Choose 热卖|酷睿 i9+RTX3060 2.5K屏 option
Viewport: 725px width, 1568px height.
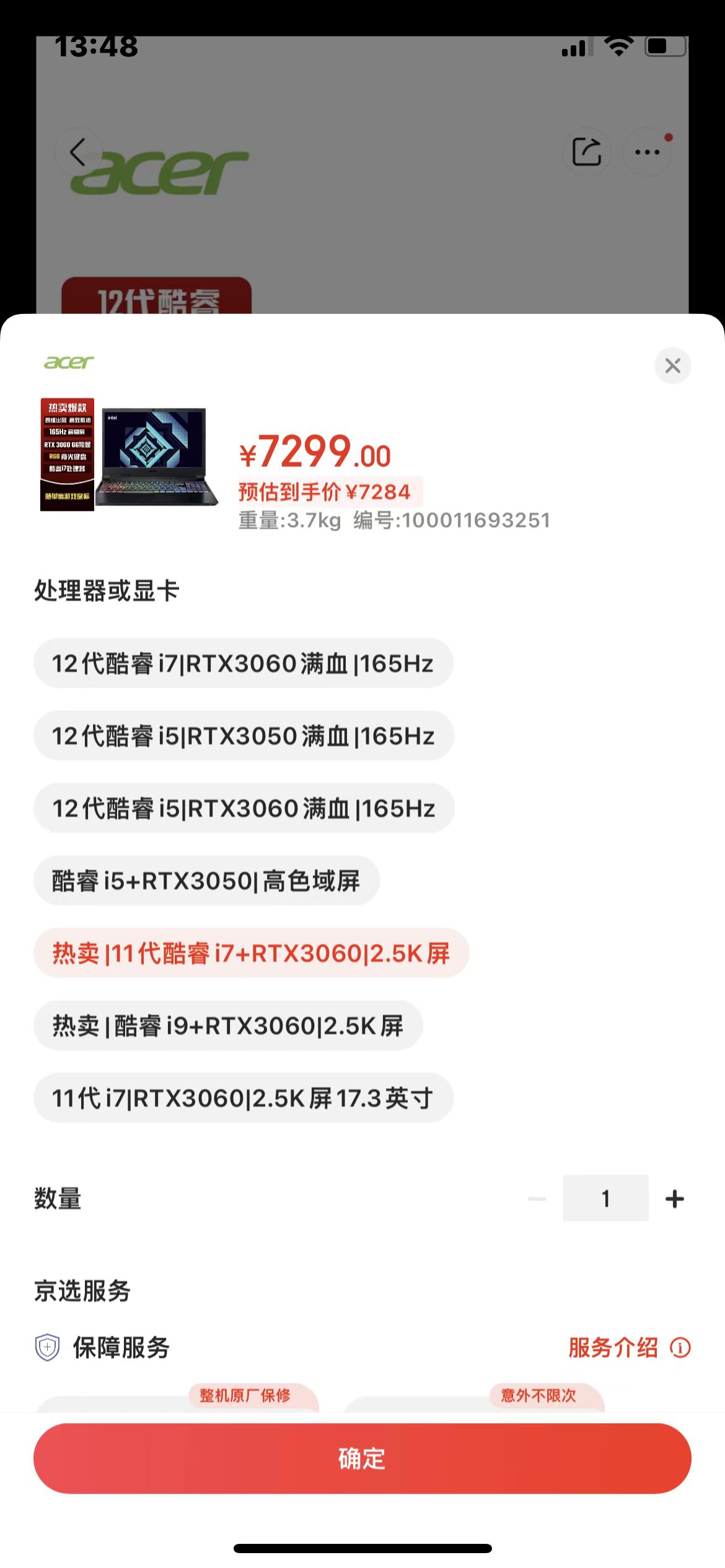pos(228,1026)
